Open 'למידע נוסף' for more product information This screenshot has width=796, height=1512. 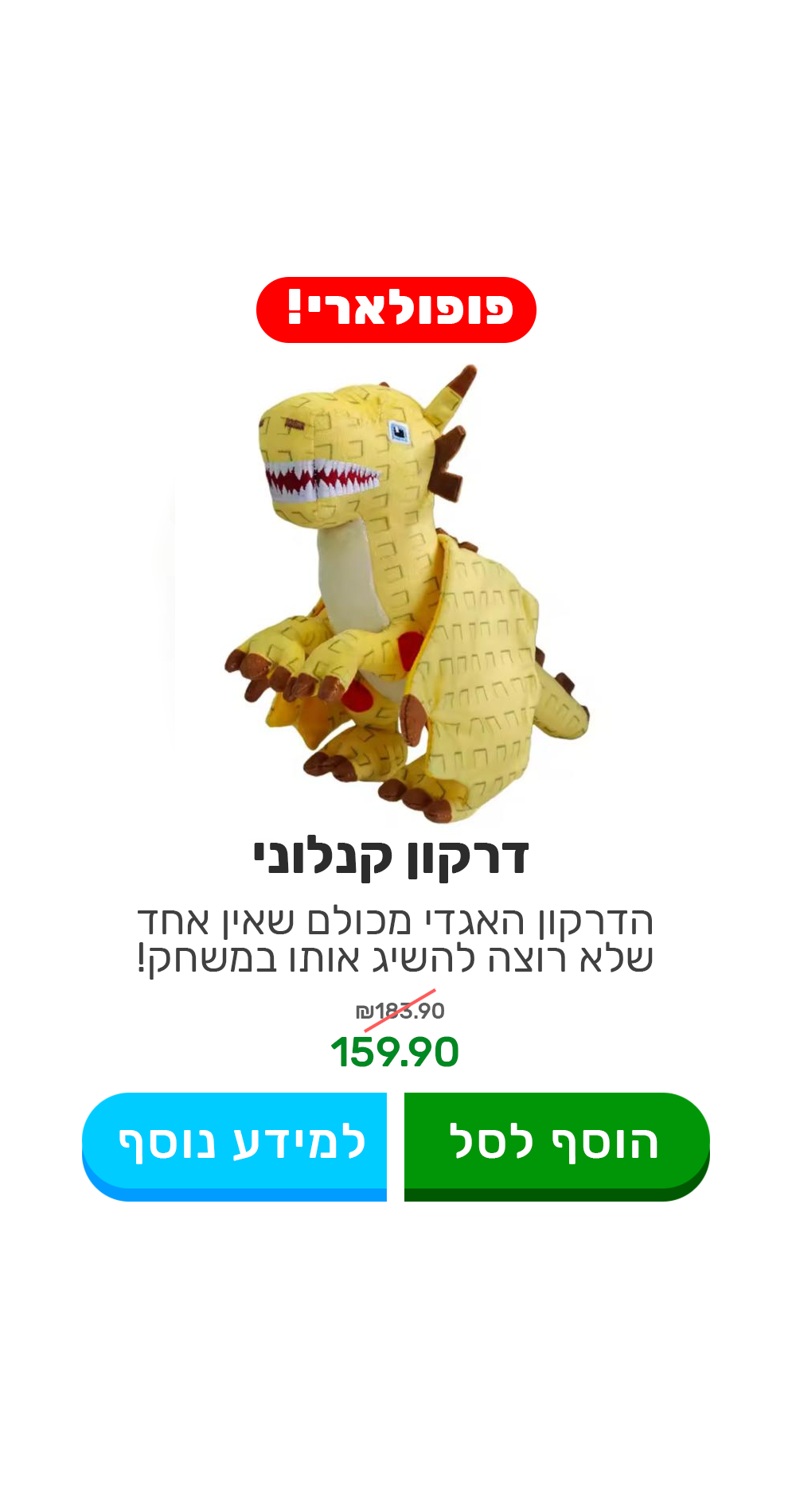(235, 1141)
